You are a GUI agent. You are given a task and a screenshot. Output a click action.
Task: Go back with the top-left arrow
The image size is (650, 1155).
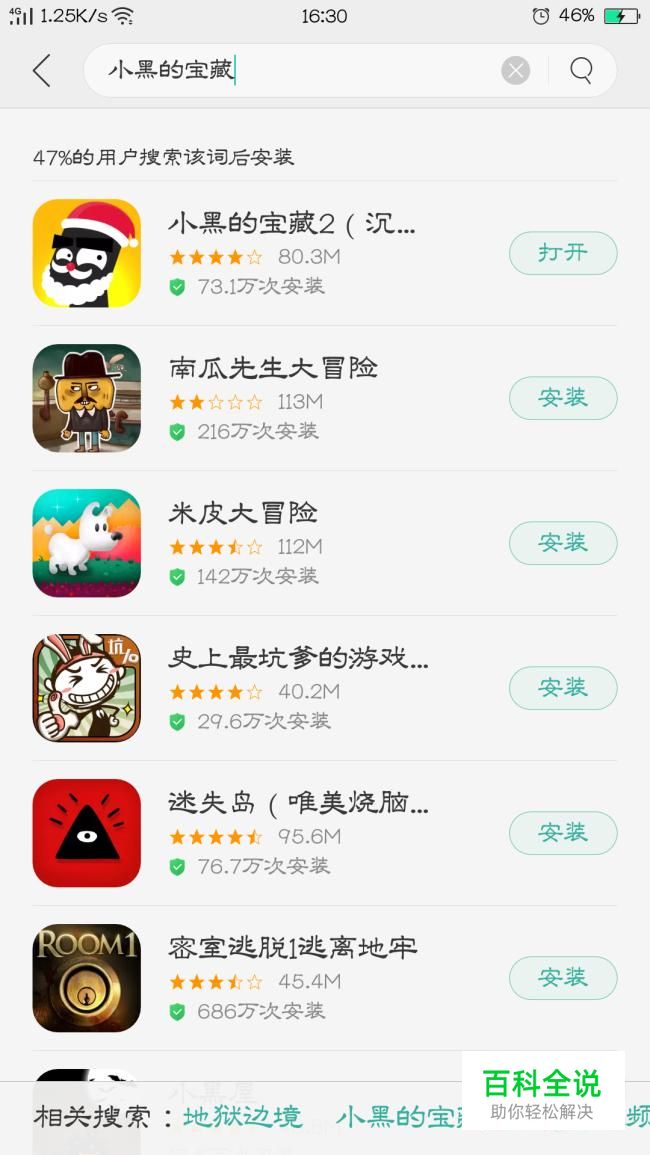point(41,71)
